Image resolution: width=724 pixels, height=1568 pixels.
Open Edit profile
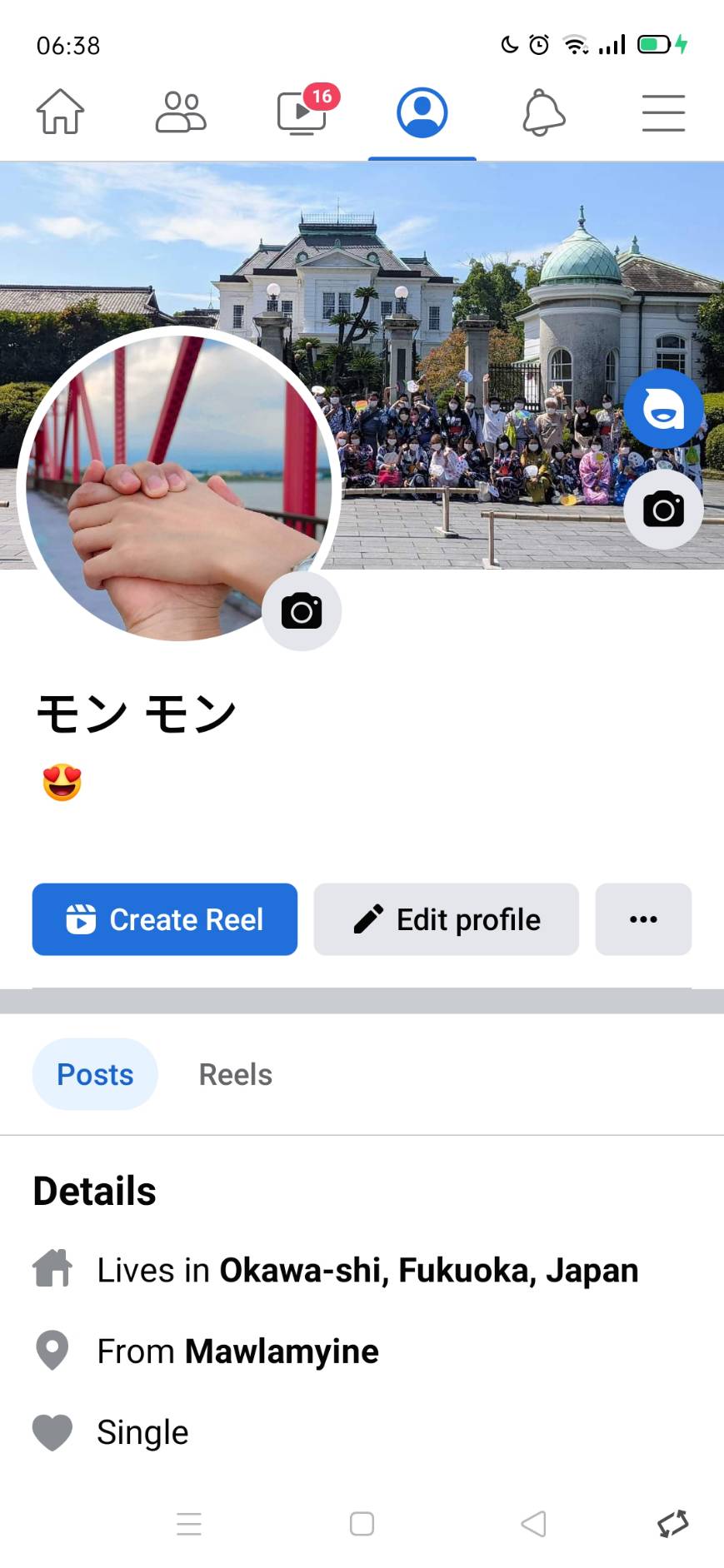446,919
